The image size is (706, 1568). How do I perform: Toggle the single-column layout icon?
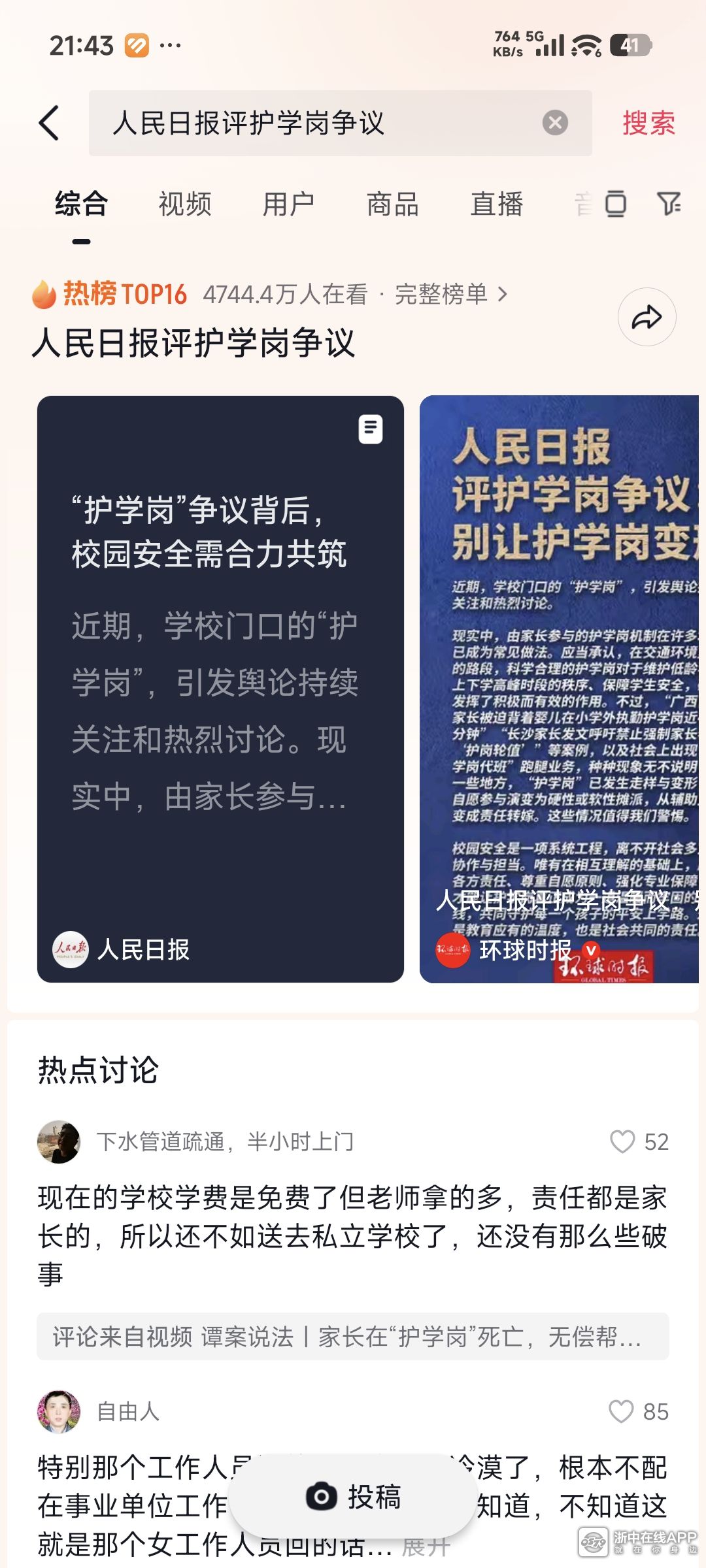pyautogui.click(x=615, y=204)
